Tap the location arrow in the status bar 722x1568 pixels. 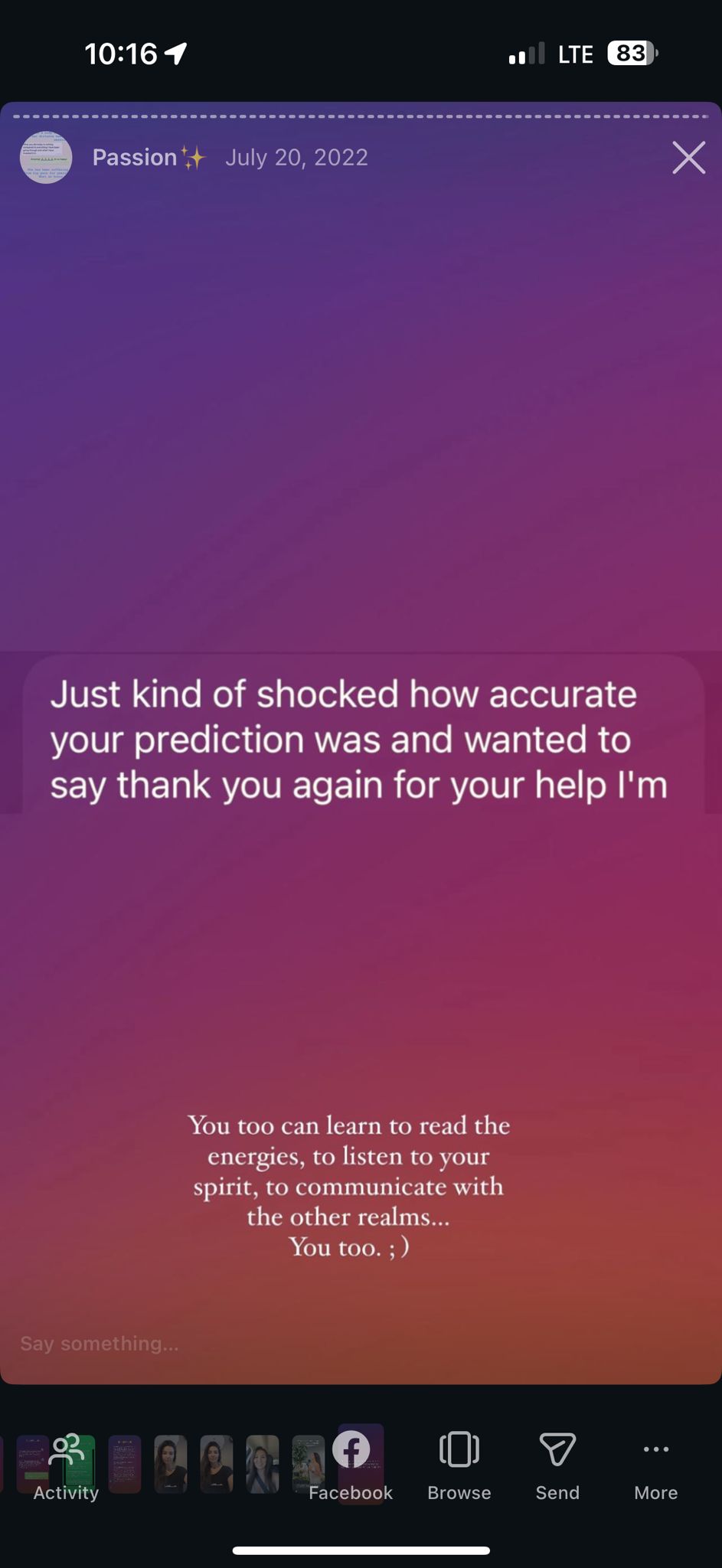coord(177,53)
